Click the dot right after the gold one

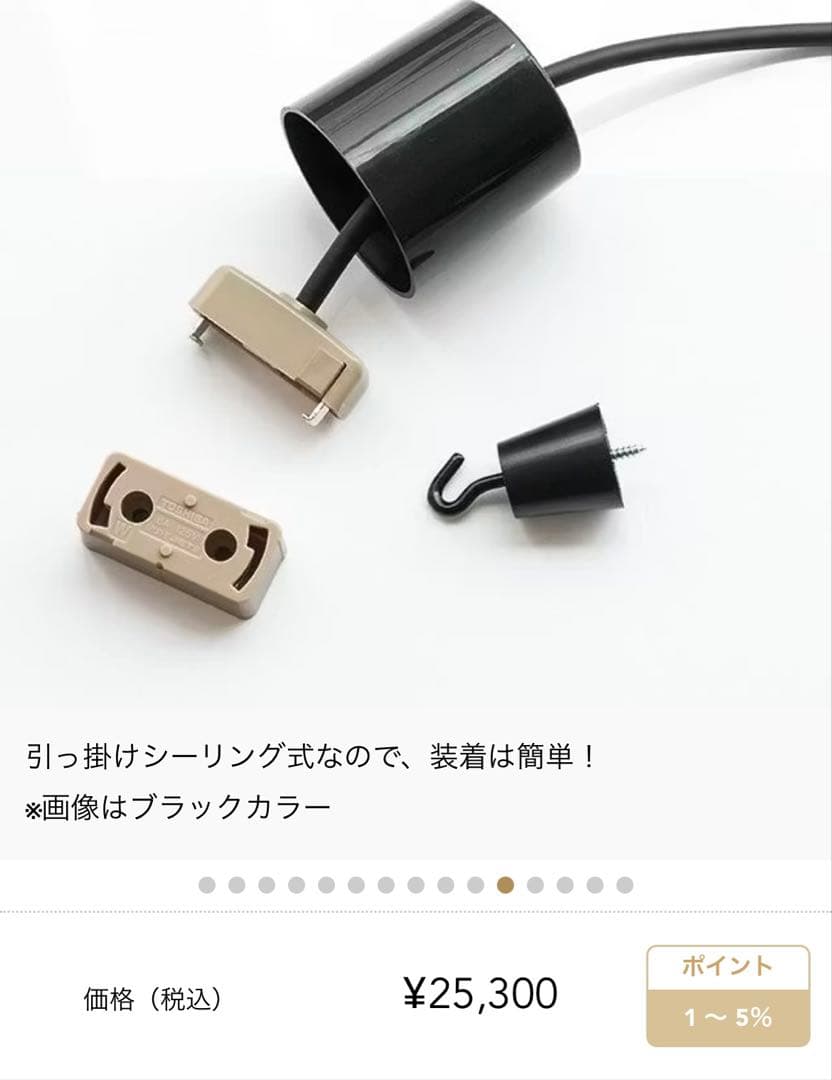[x=535, y=885]
